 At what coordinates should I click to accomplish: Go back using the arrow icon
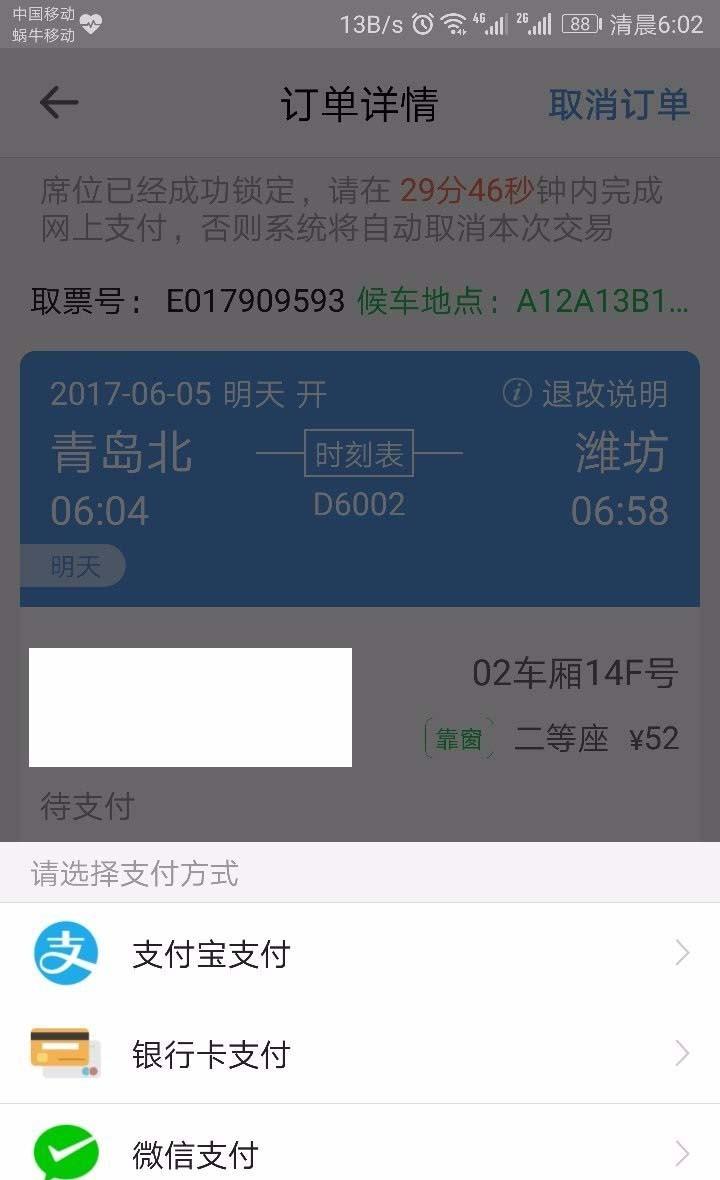59,103
